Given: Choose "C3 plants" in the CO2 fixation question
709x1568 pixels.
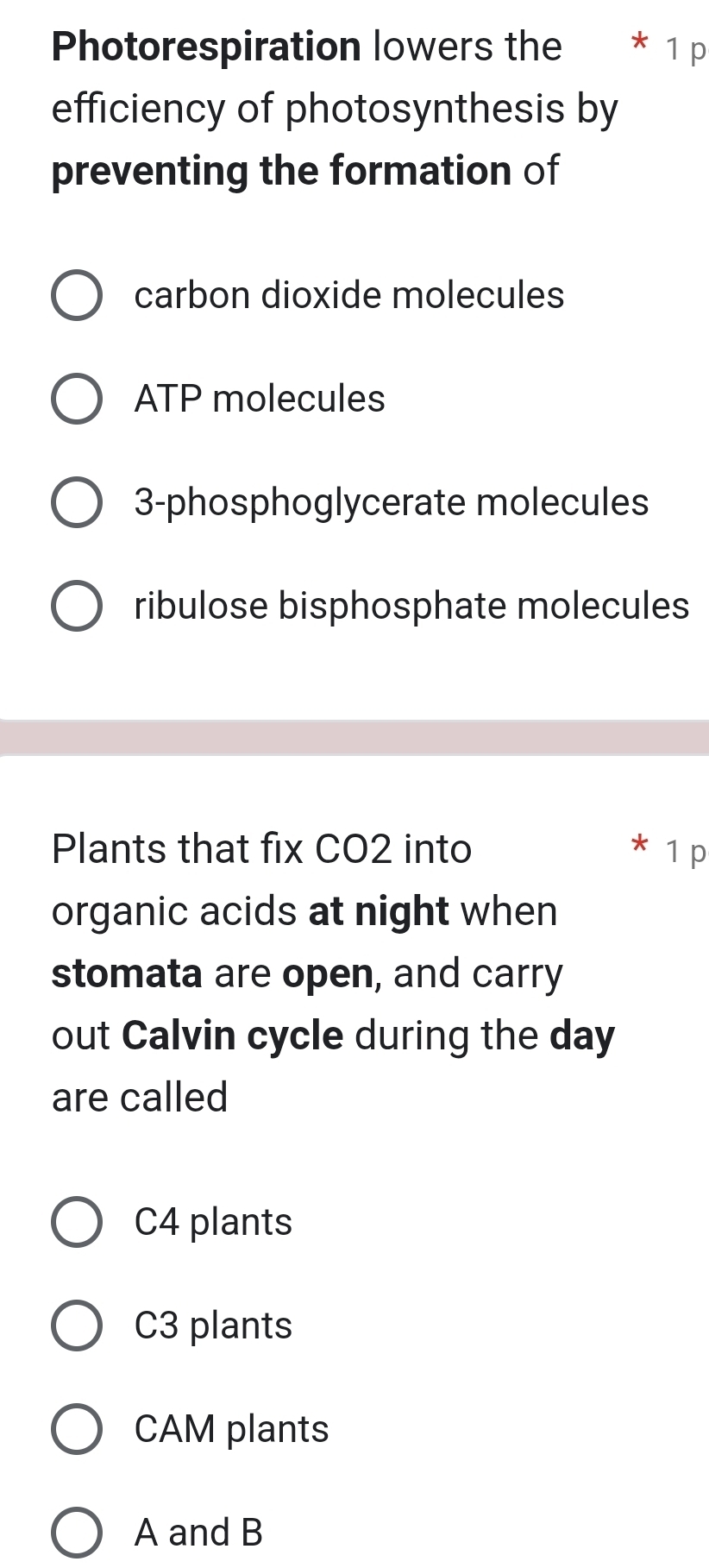Looking at the screenshot, I should pos(76,1326).
